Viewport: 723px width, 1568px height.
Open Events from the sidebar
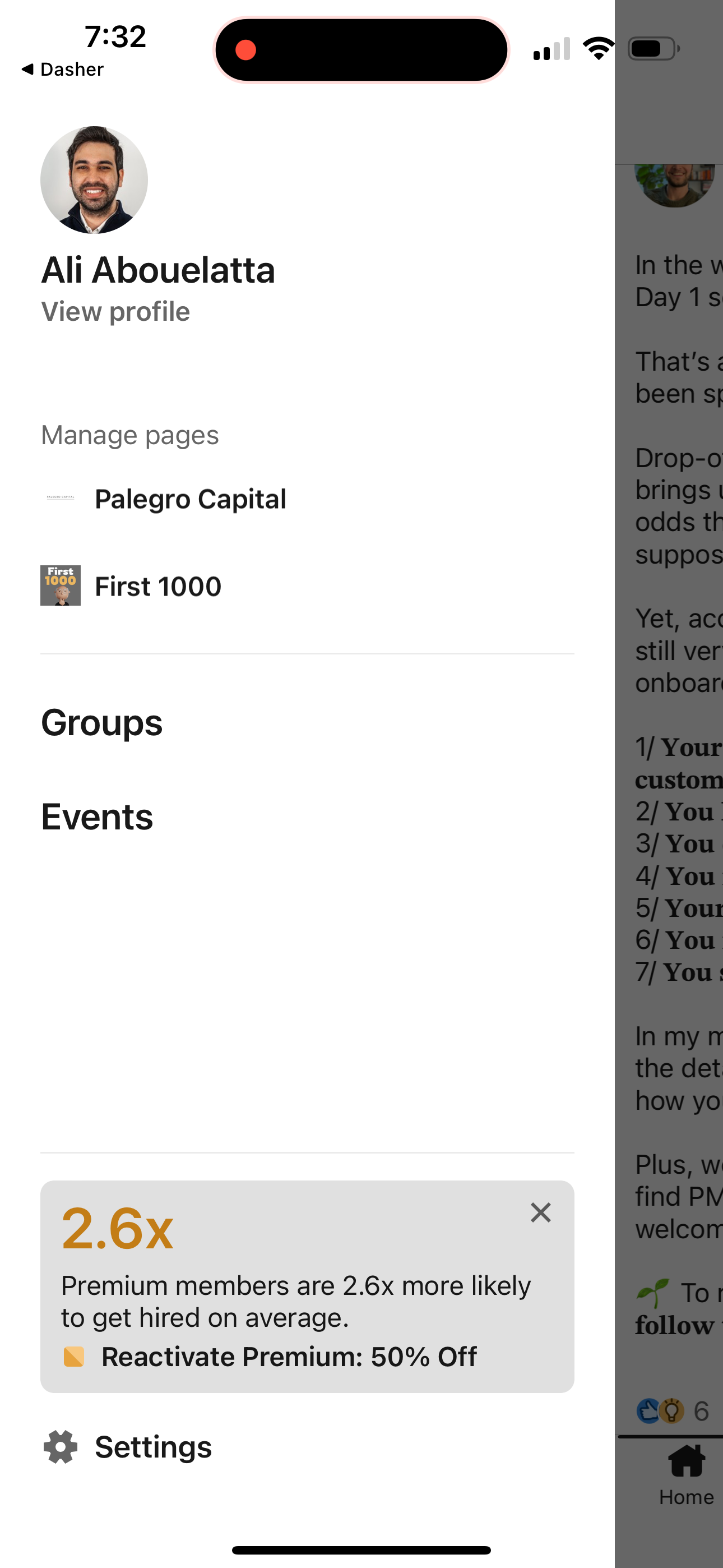click(x=97, y=817)
